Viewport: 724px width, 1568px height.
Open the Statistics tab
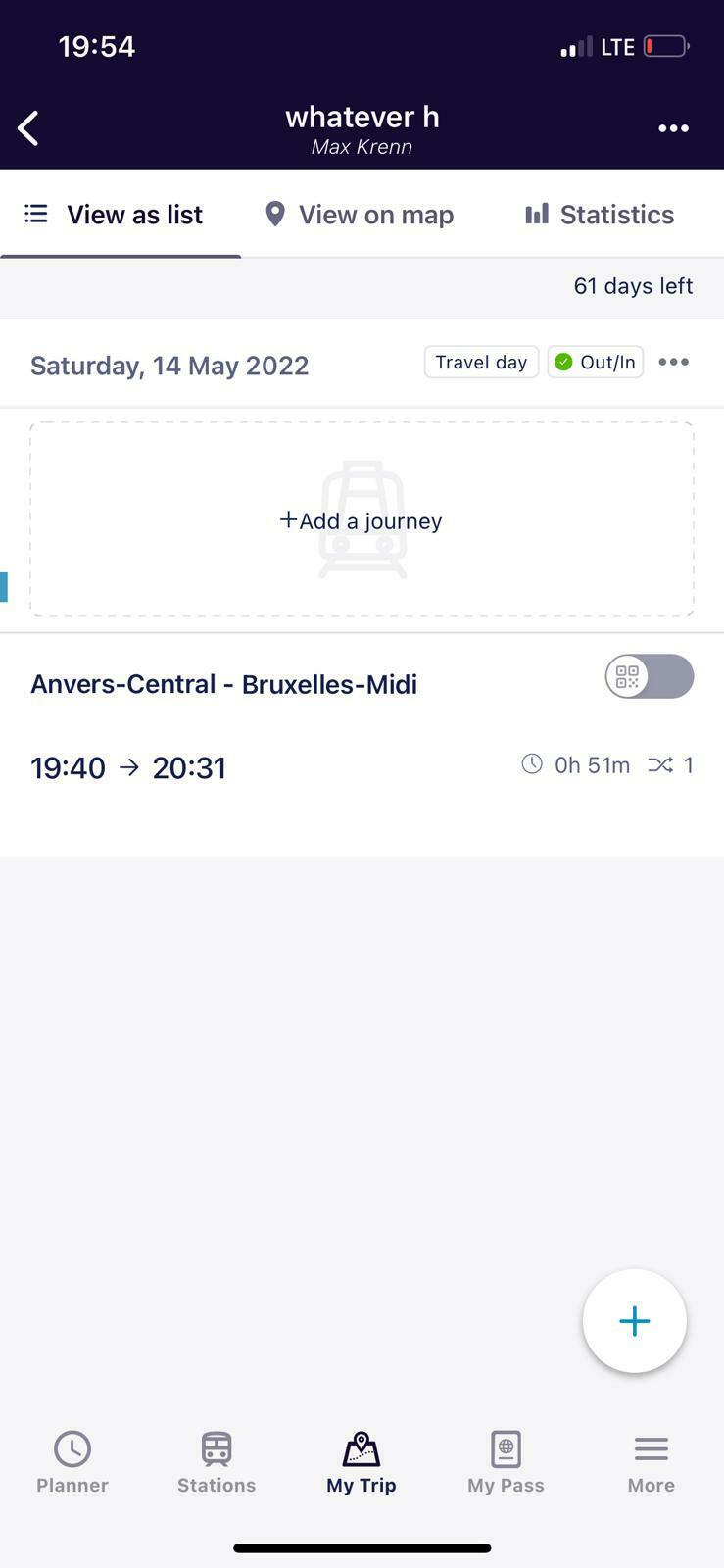(x=600, y=215)
